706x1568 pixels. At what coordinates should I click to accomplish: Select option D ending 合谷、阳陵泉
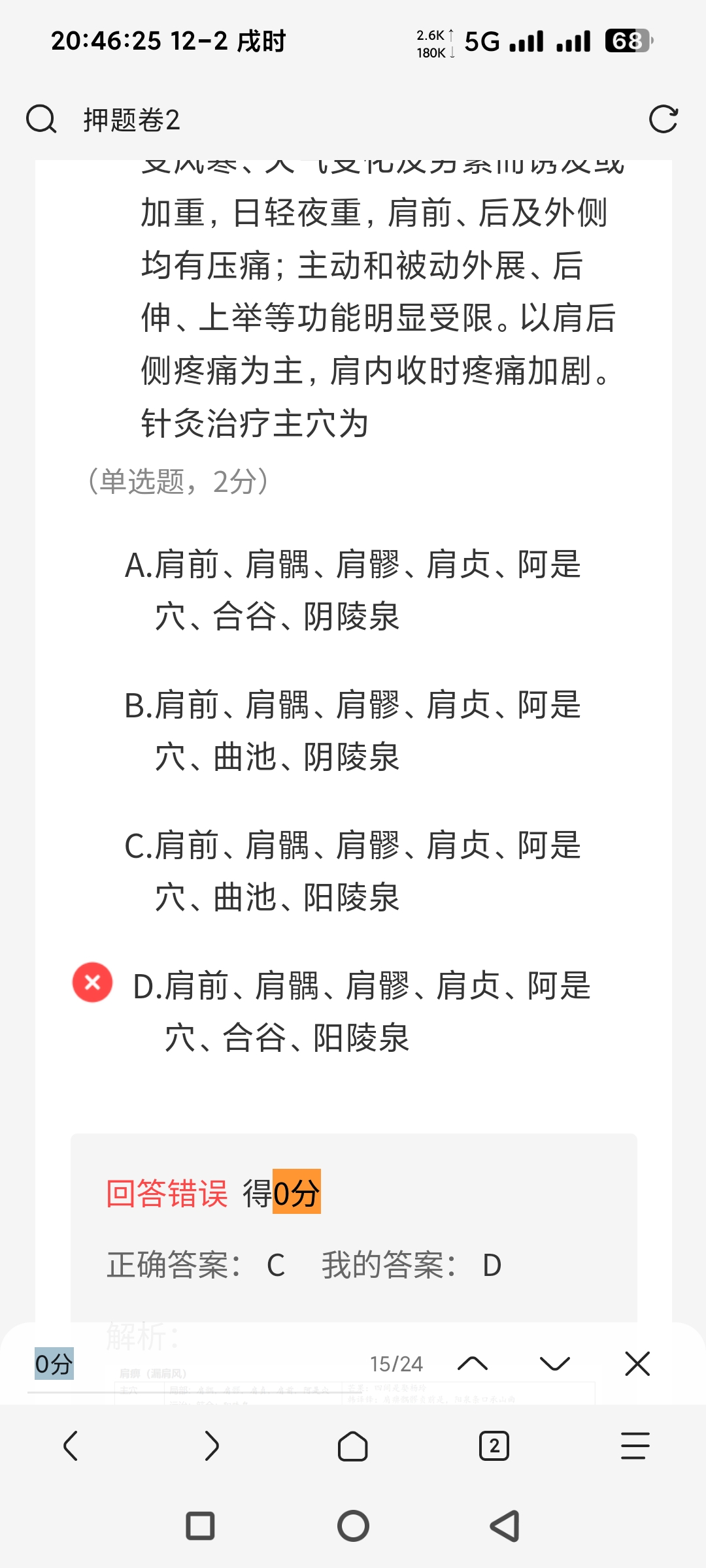click(361, 1011)
